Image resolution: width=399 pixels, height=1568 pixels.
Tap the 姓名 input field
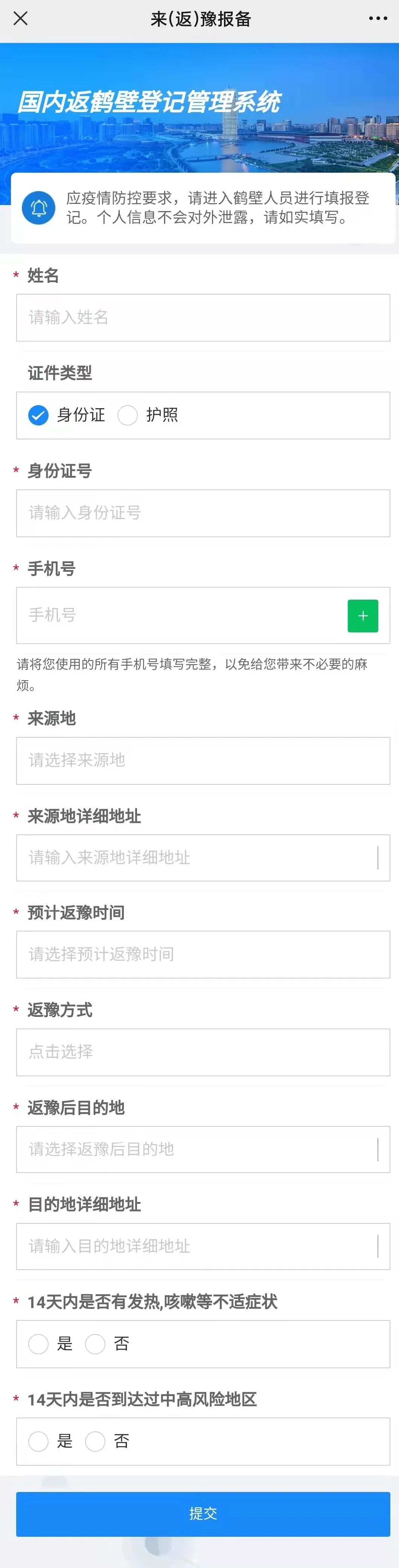click(203, 318)
